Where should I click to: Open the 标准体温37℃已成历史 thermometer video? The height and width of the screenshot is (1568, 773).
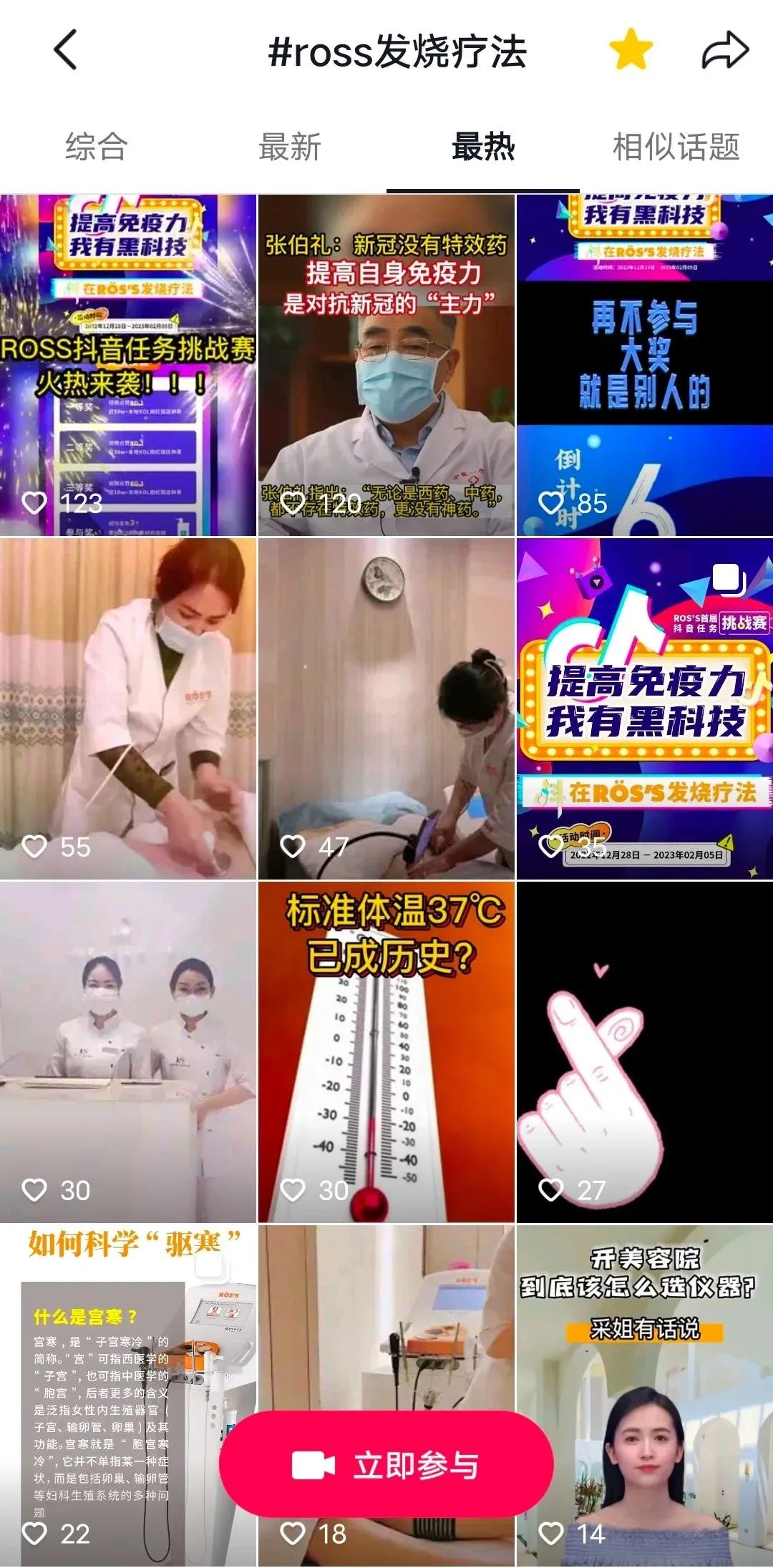tap(386, 1052)
